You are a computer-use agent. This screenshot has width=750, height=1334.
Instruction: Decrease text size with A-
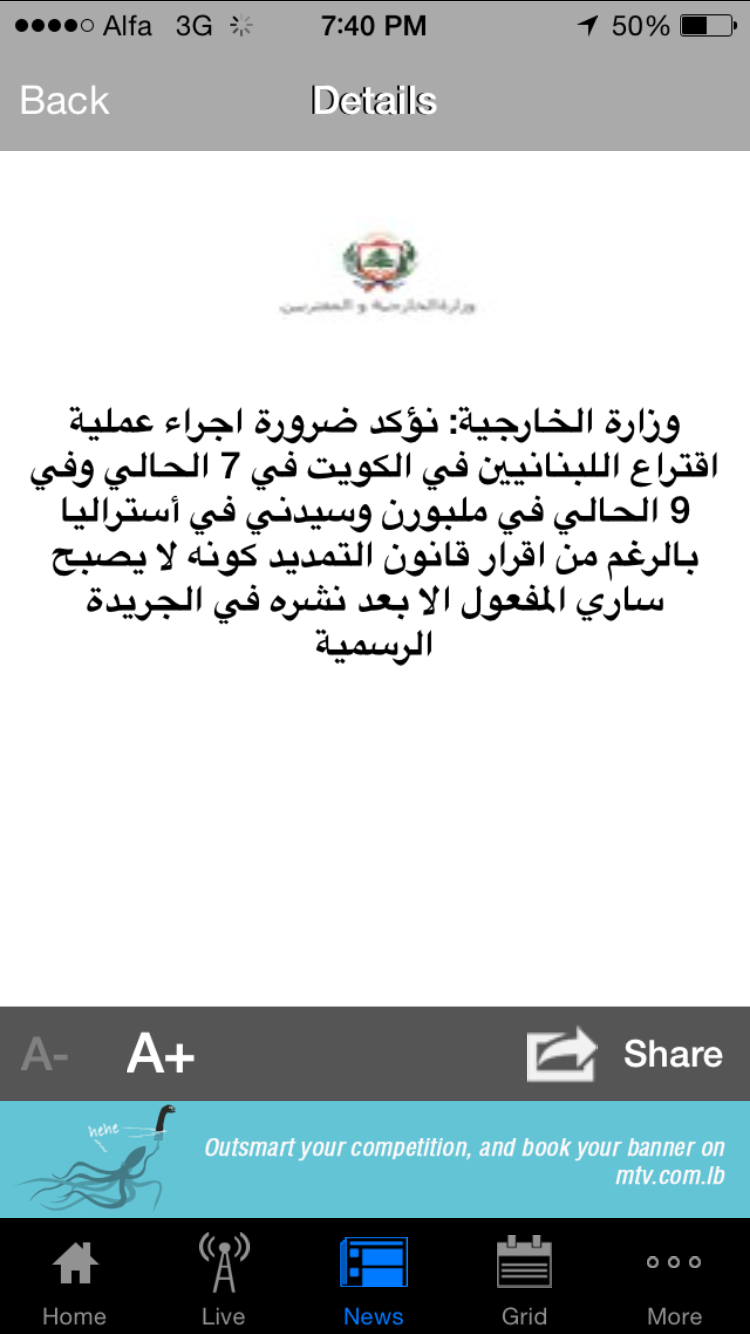click(45, 1054)
